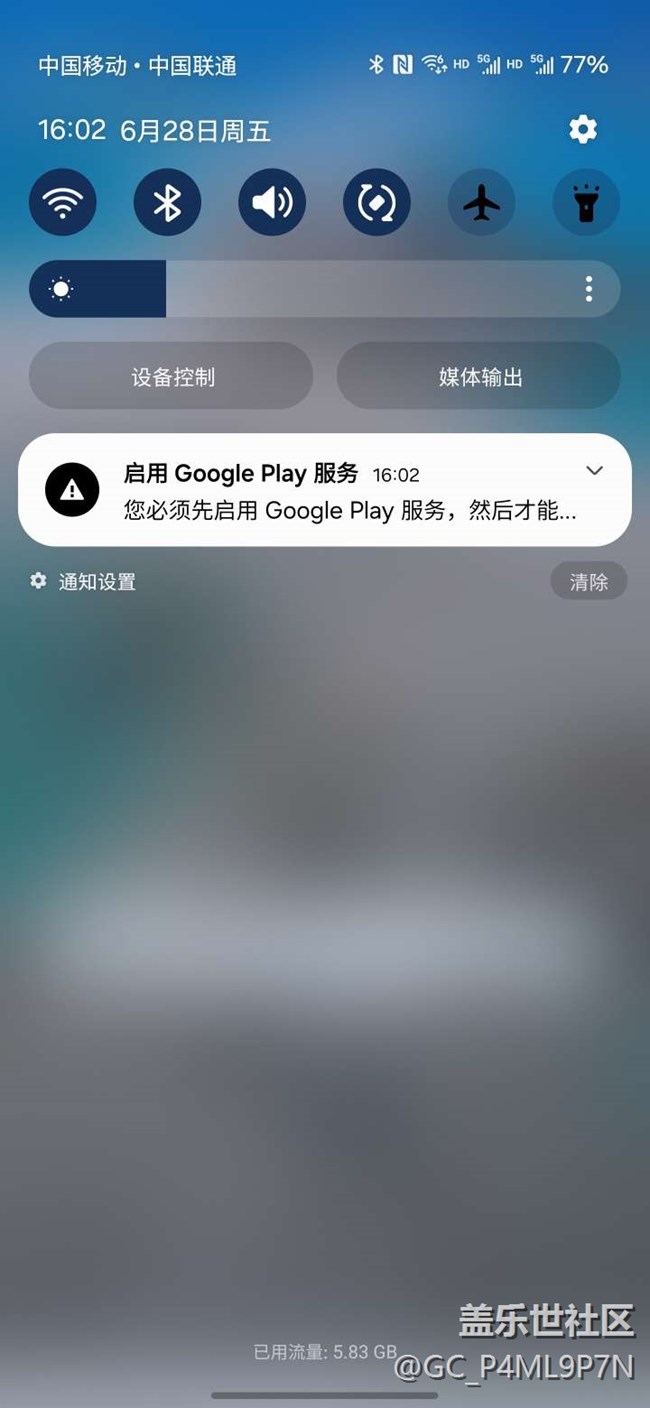The image size is (650, 1408).
Task: Toggle the Wi-Fi quick setting
Action: point(63,202)
